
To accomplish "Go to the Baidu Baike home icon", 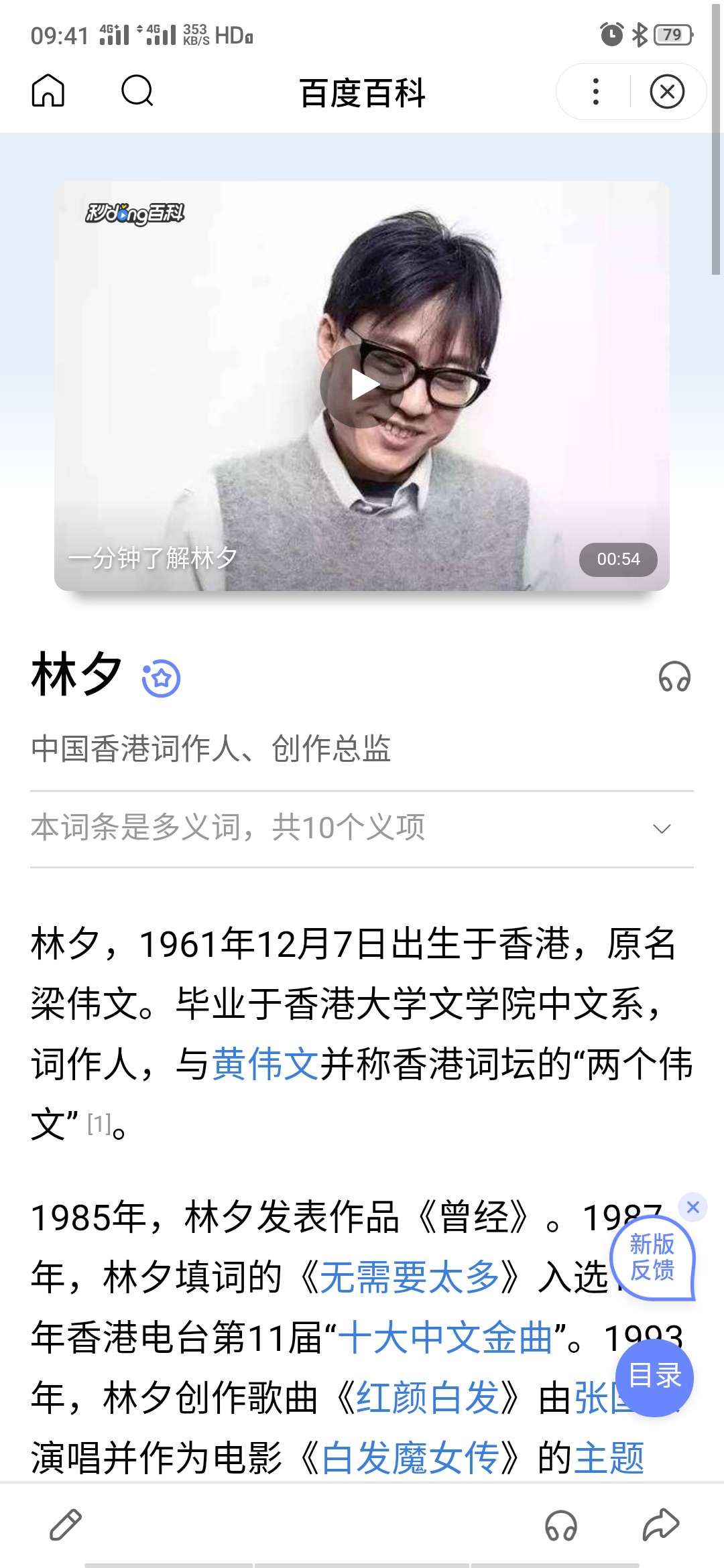I will pyautogui.click(x=48, y=91).
